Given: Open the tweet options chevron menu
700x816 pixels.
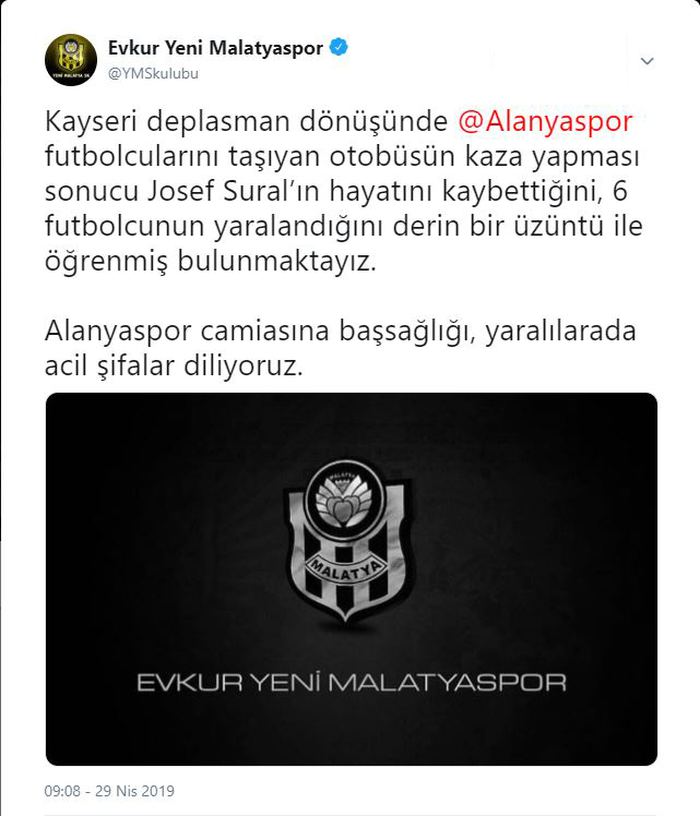Looking at the screenshot, I should [647, 60].
